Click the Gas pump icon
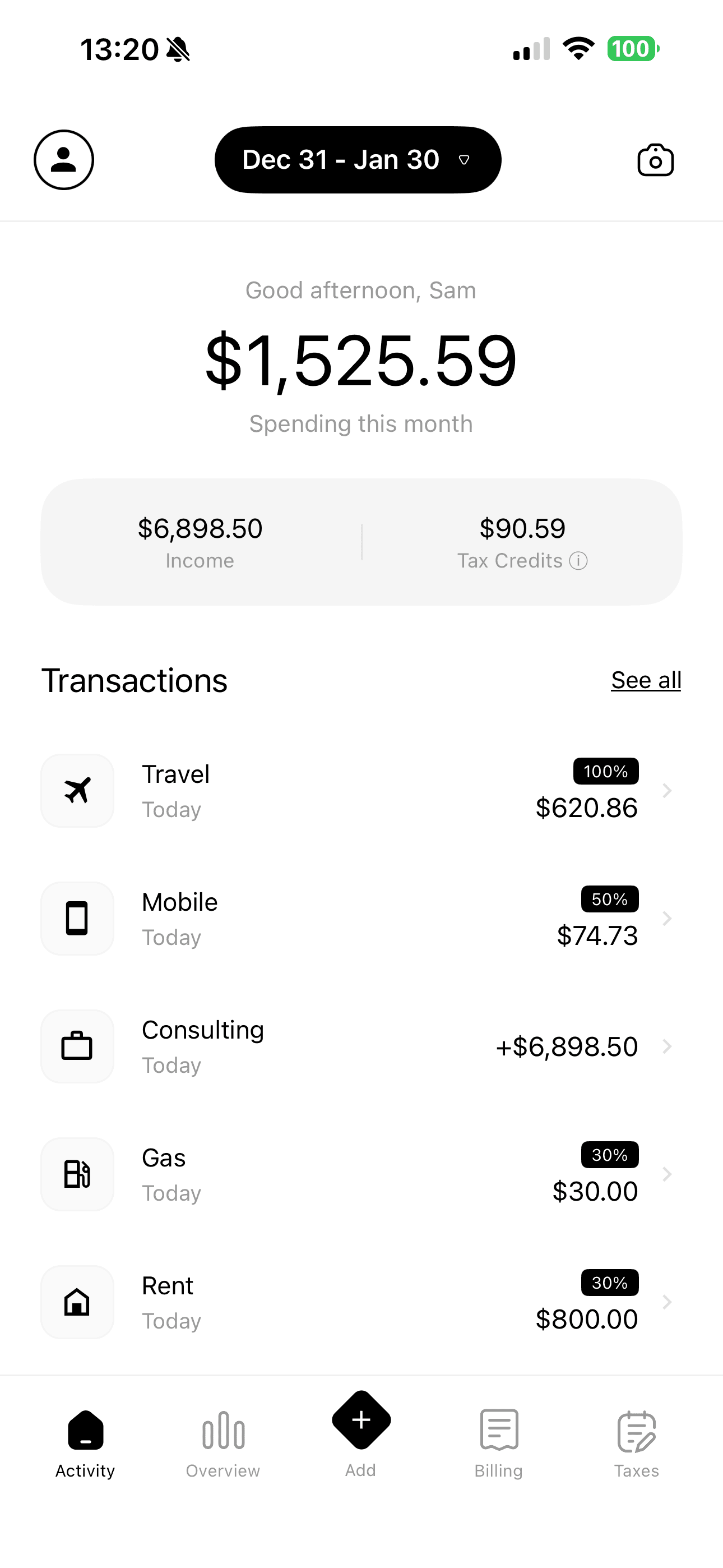 coord(77,1175)
